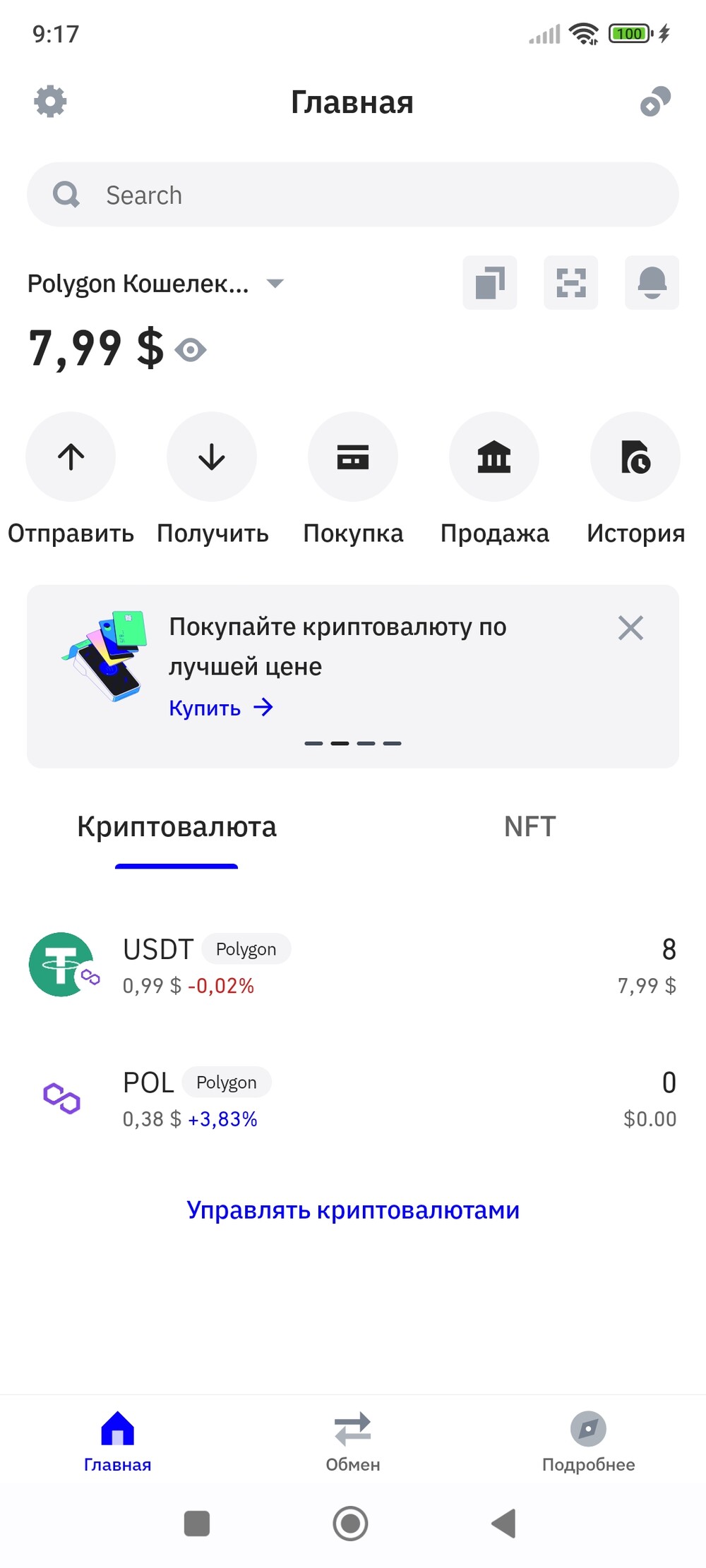Follow the Купить link in the banner
The width and height of the screenshot is (706, 1568).
click(x=221, y=708)
